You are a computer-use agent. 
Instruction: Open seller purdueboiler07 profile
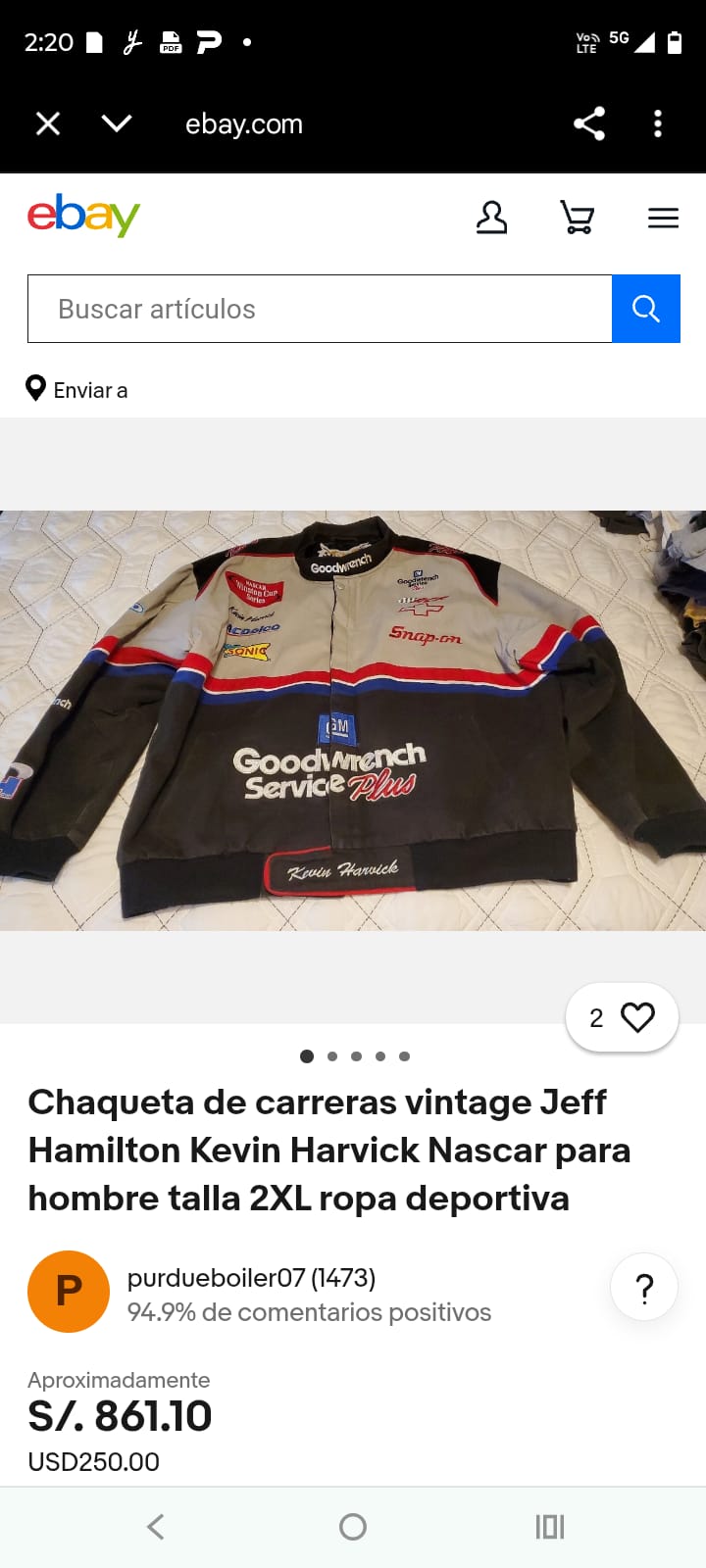click(251, 1278)
